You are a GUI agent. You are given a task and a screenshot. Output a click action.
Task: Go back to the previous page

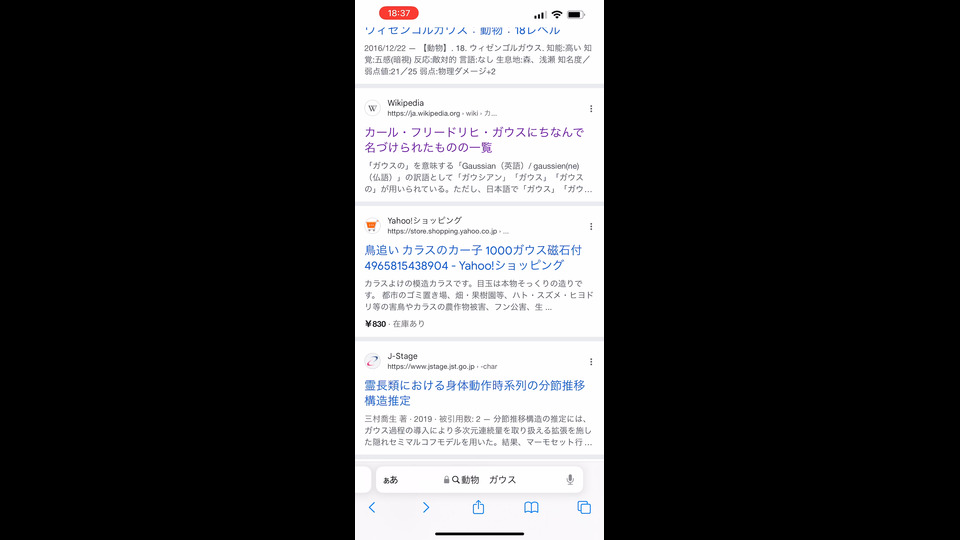point(372,508)
